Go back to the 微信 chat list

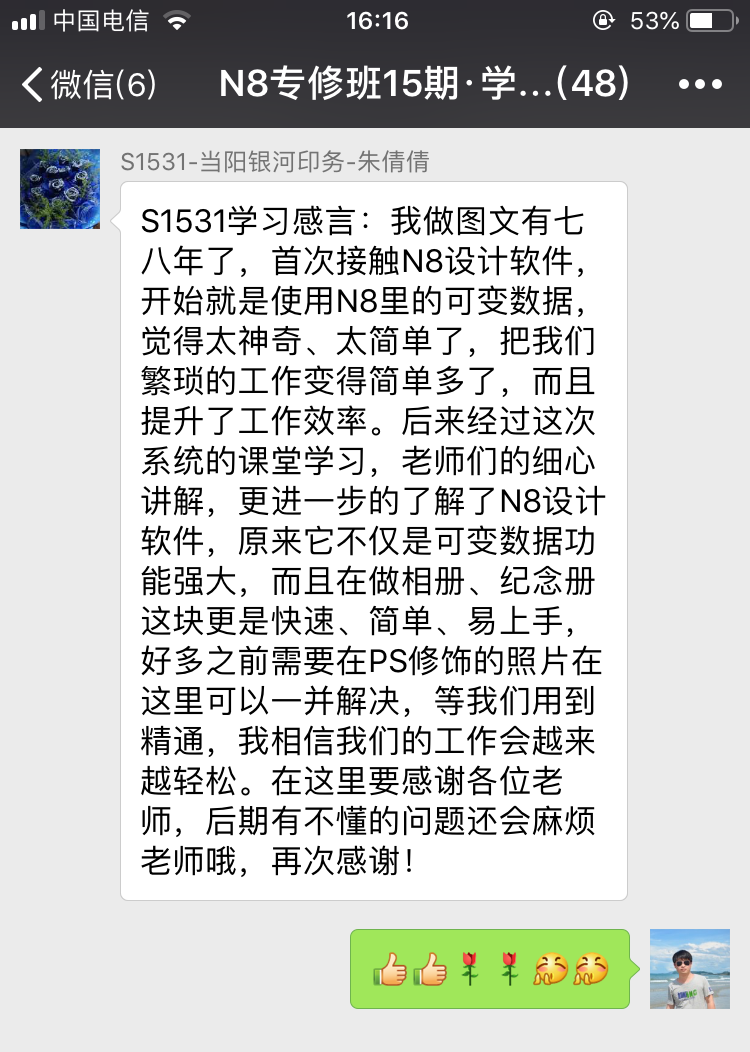88,85
